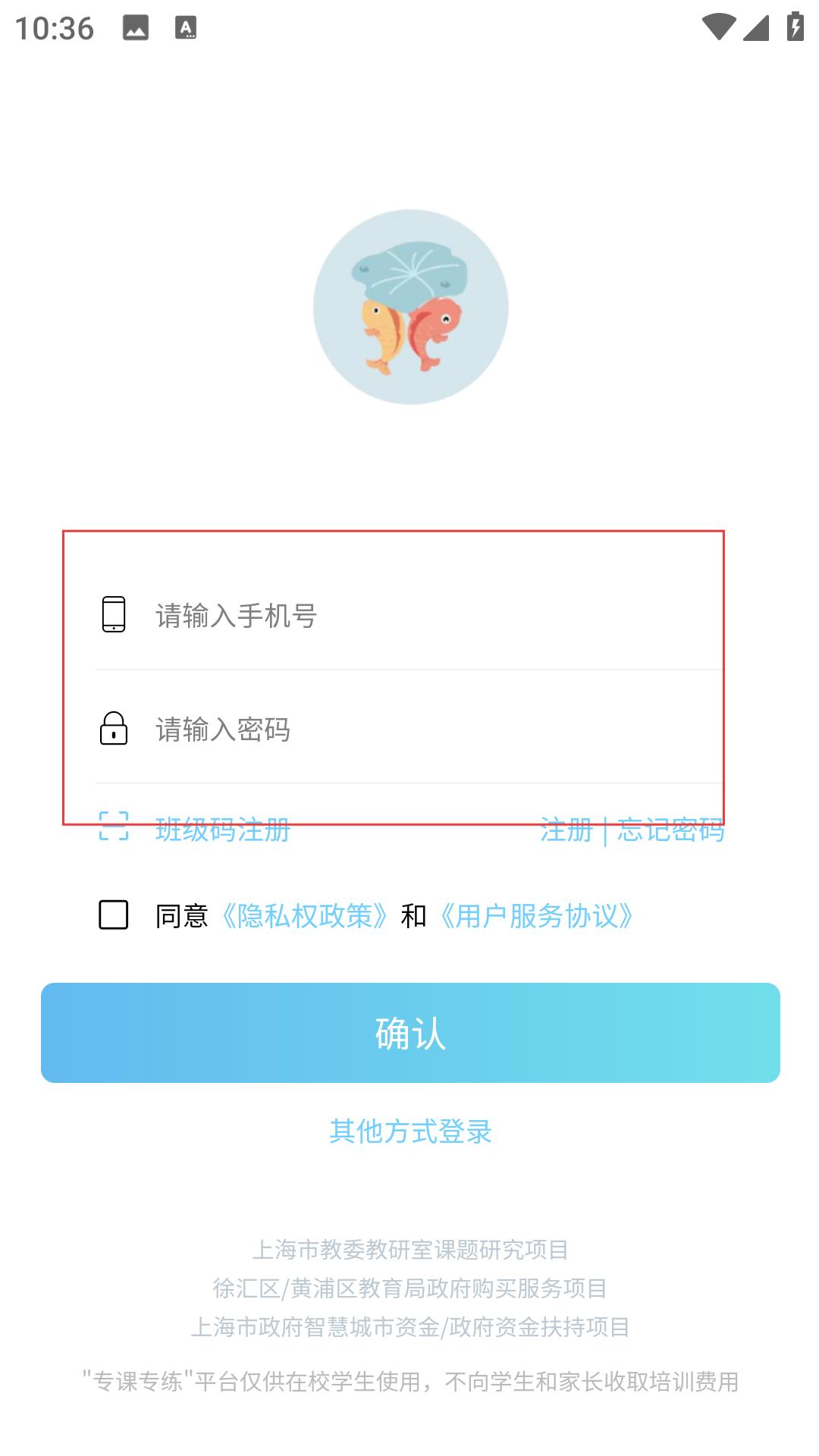Image resolution: width=819 pixels, height=1456 pixels.
Task: Open the 用户服务协议 service agreement
Action: pos(537,916)
